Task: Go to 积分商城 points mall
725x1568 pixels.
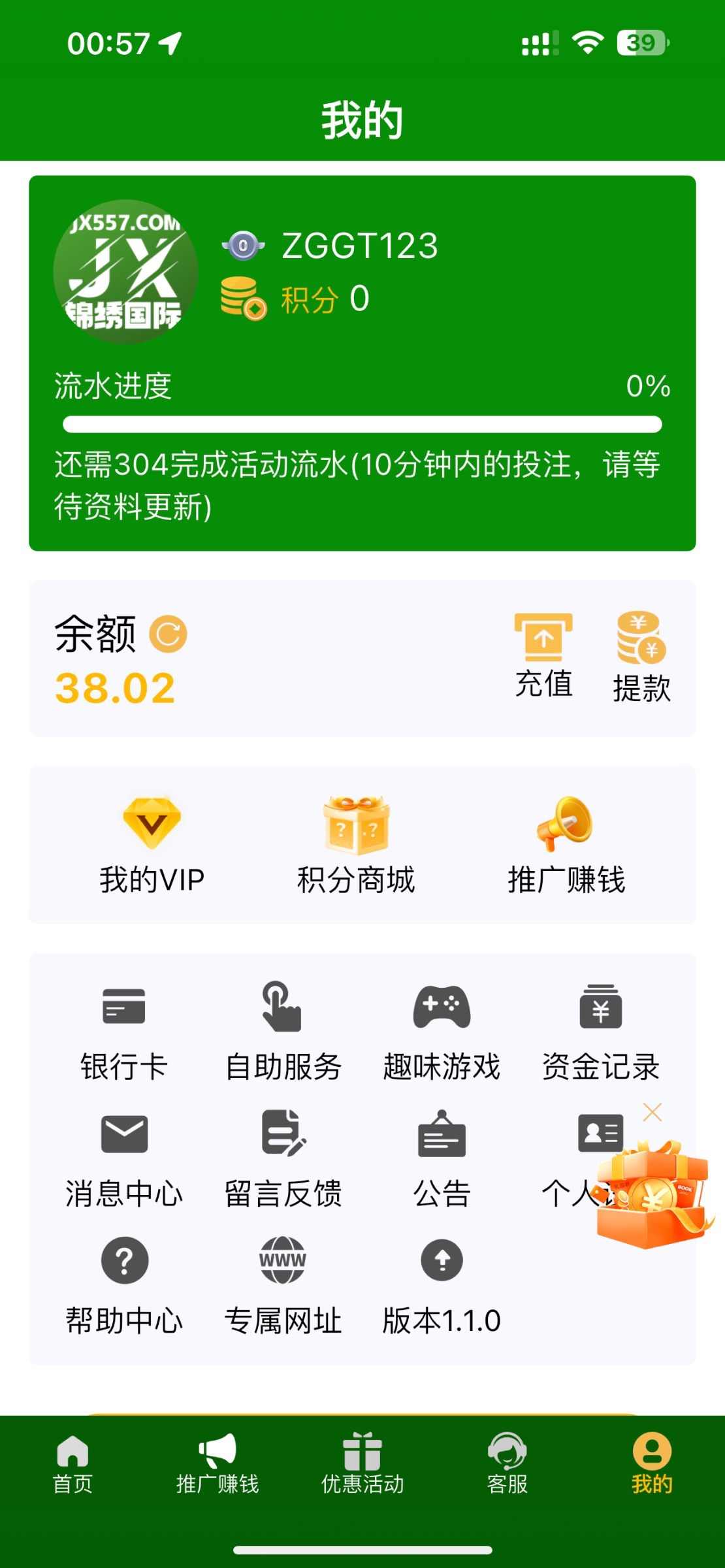Action: tap(356, 845)
